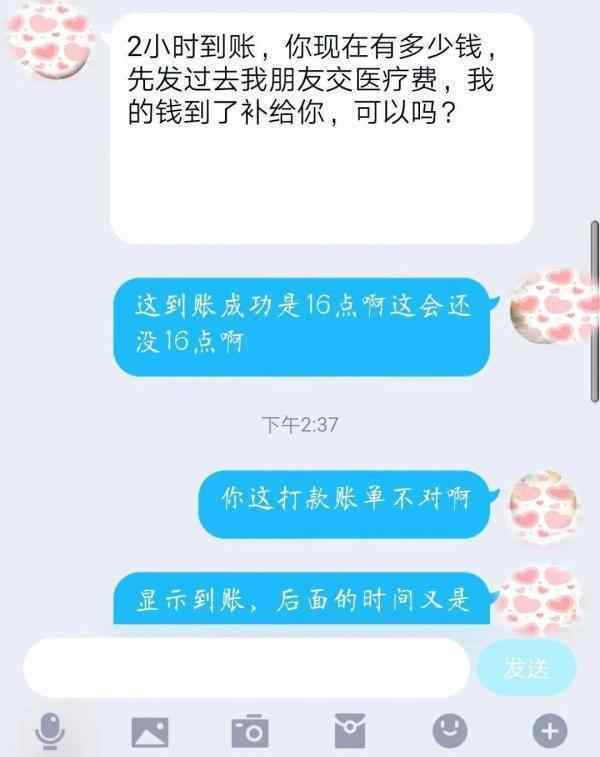Open the emoji smiley panel
Viewport: 600px width, 757px height.
pos(448,730)
